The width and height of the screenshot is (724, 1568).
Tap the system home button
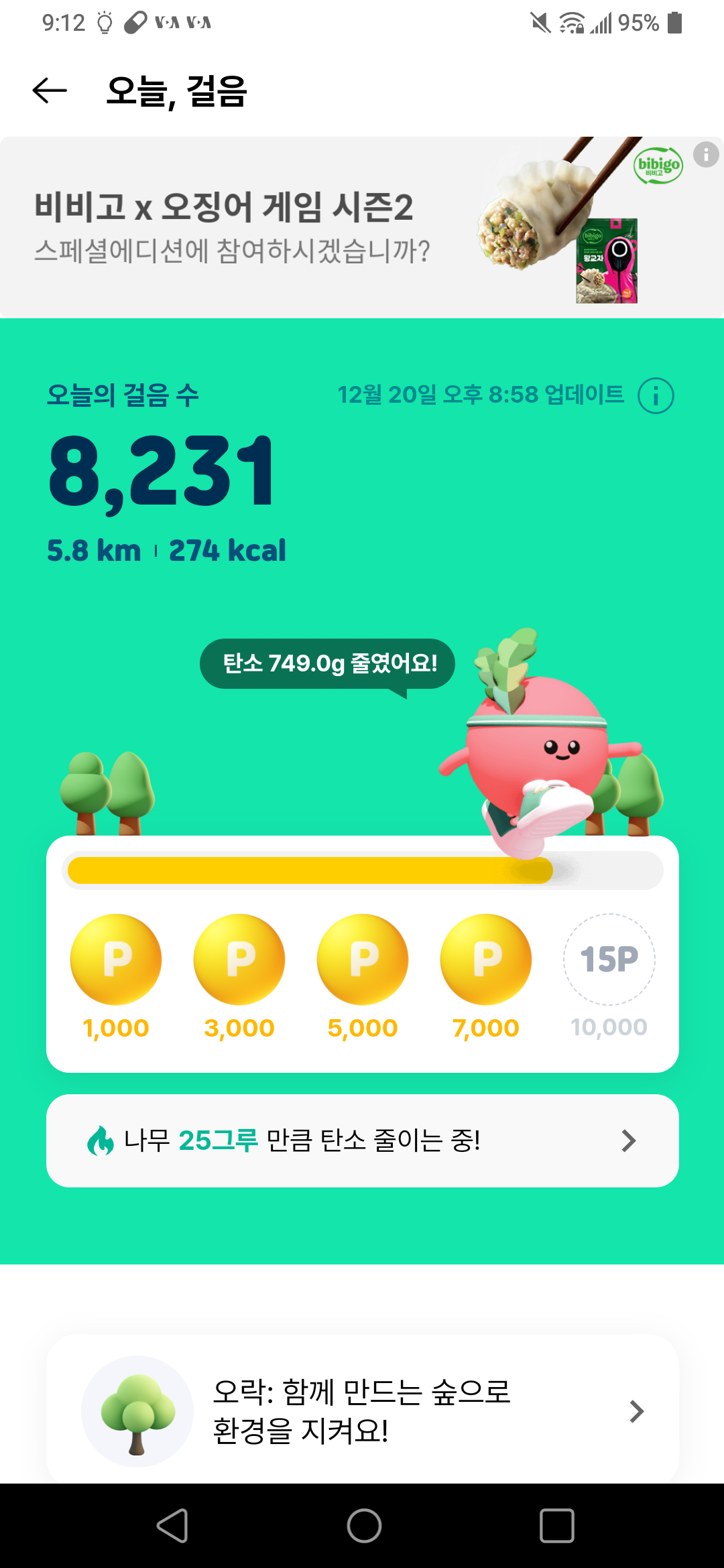click(x=364, y=1526)
